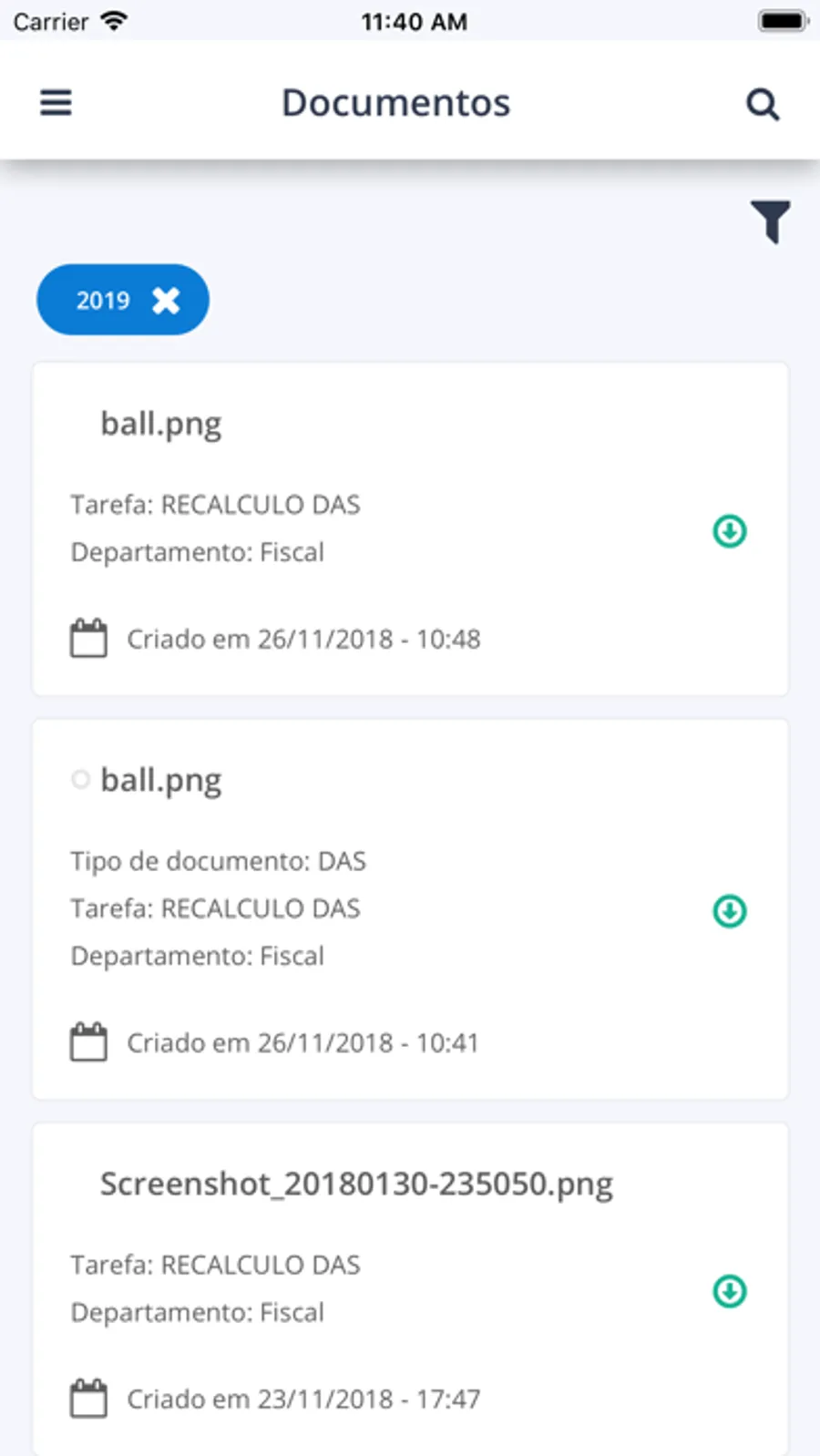Download Screenshot_20180130-235050.png file
The height and width of the screenshot is (1456, 820).
pos(730,1290)
